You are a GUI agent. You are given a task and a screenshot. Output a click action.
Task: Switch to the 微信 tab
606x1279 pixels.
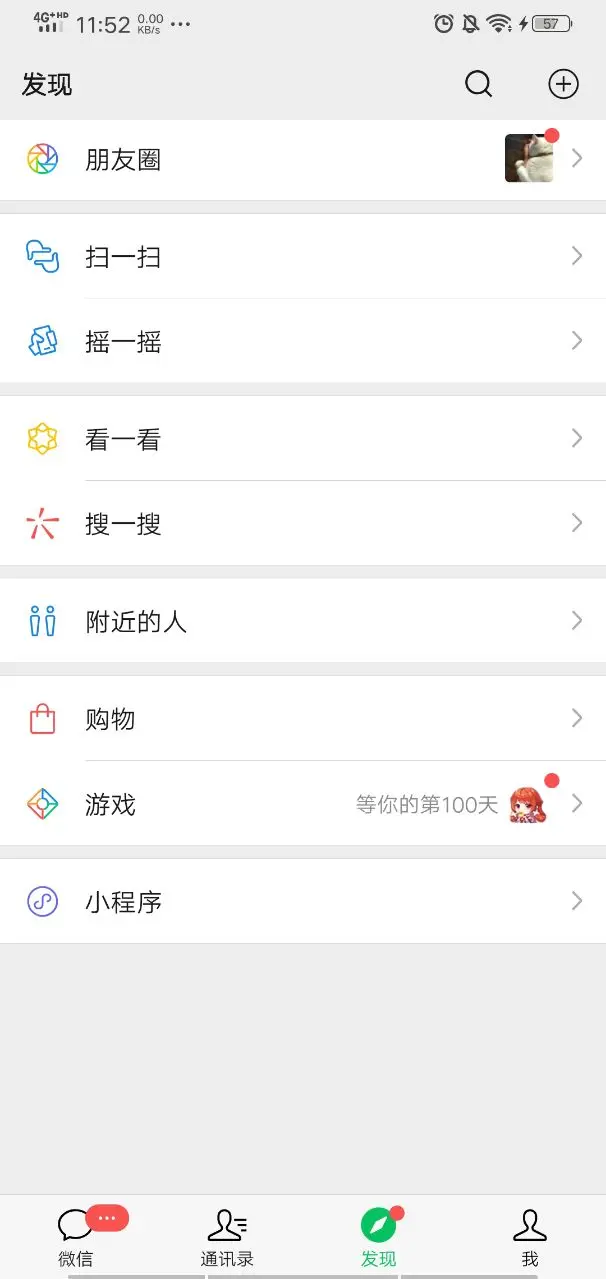[76, 1237]
